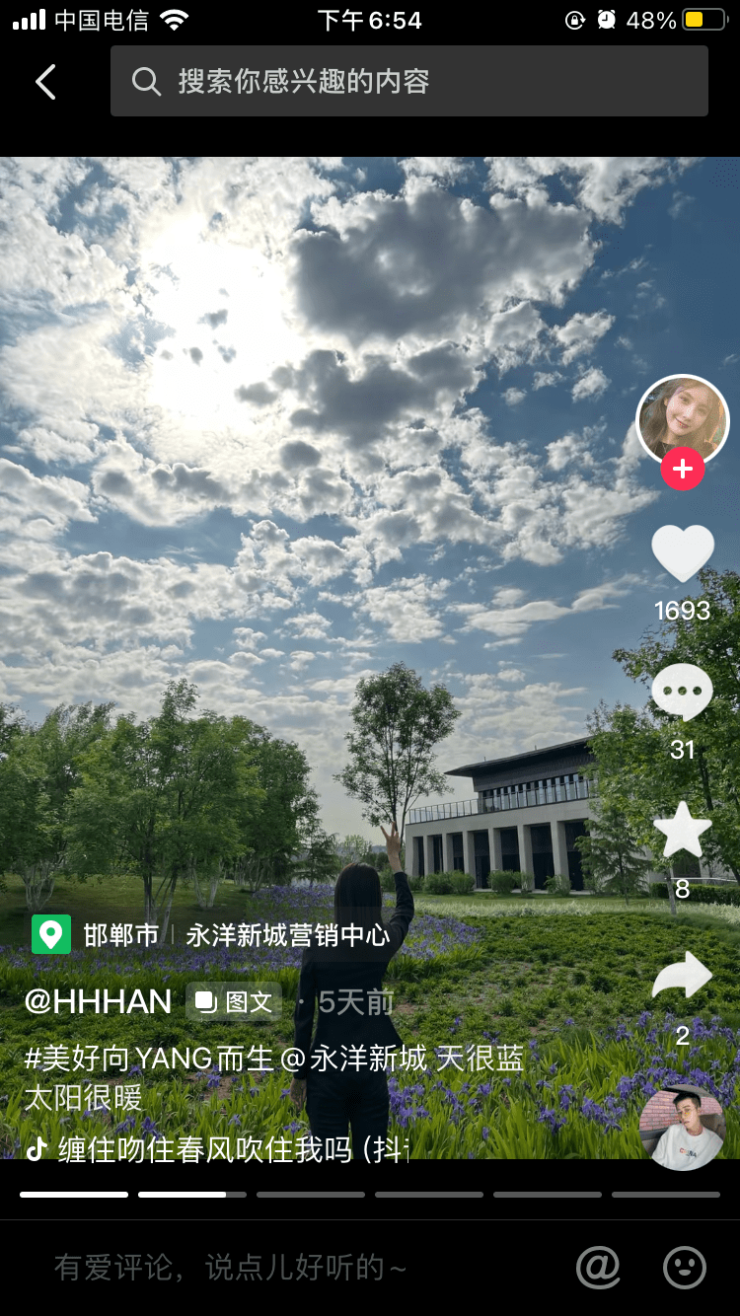Share this post using the arrow icon
Viewport: 740px width, 1316px height.
[x=682, y=977]
